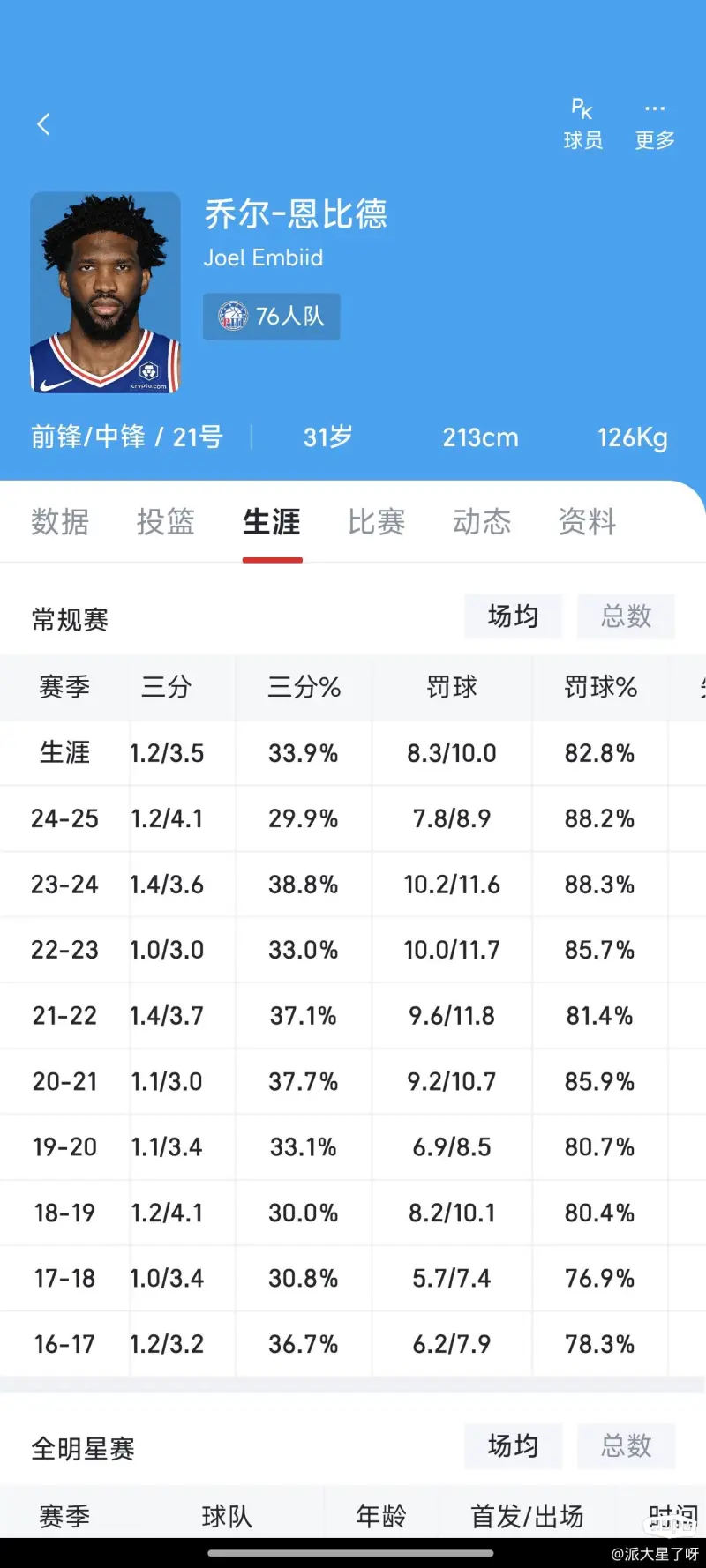
Task: Select the 生涯 tab
Action: click(271, 522)
